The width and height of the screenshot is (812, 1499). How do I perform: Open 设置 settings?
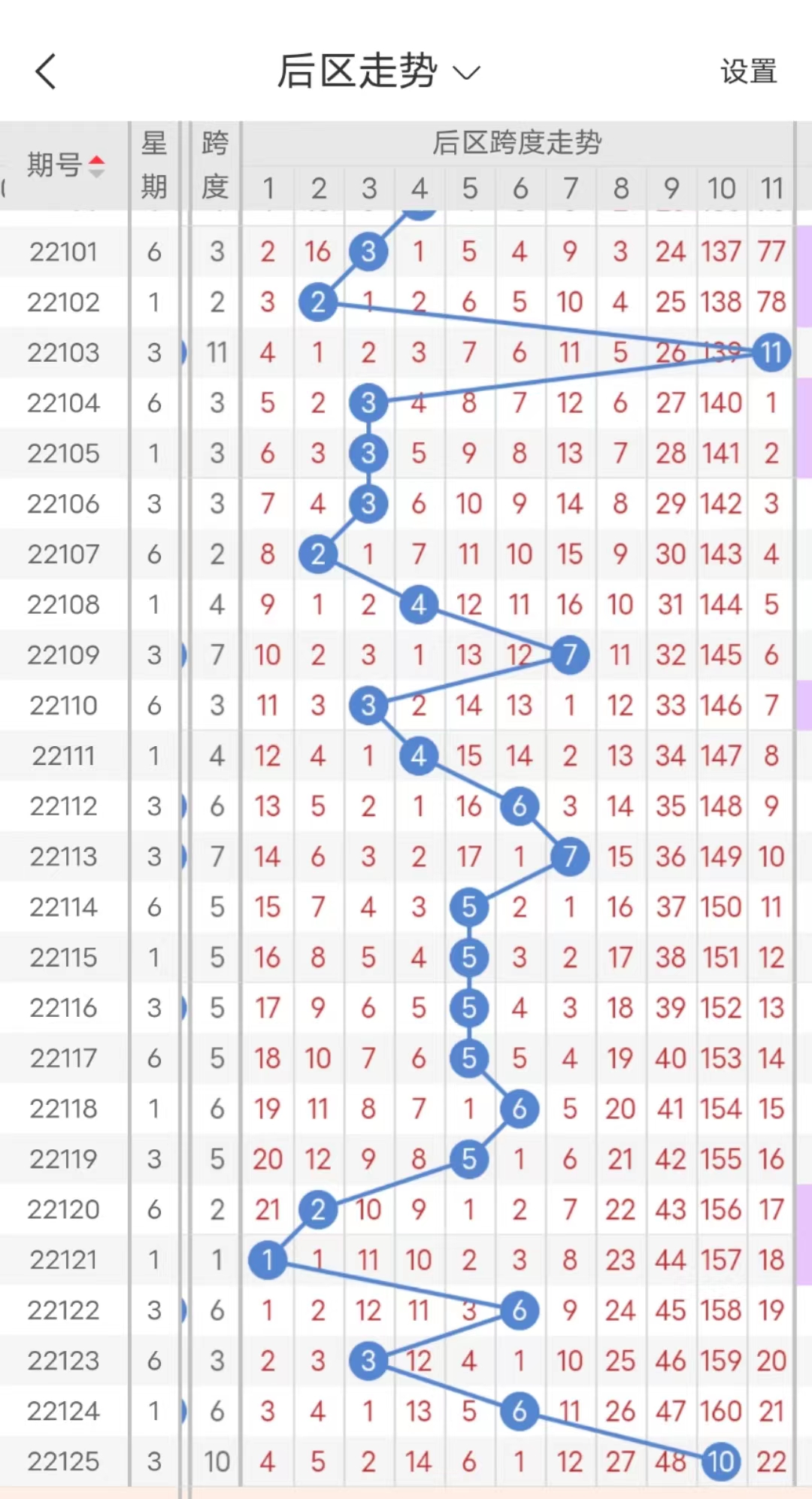pos(748,71)
